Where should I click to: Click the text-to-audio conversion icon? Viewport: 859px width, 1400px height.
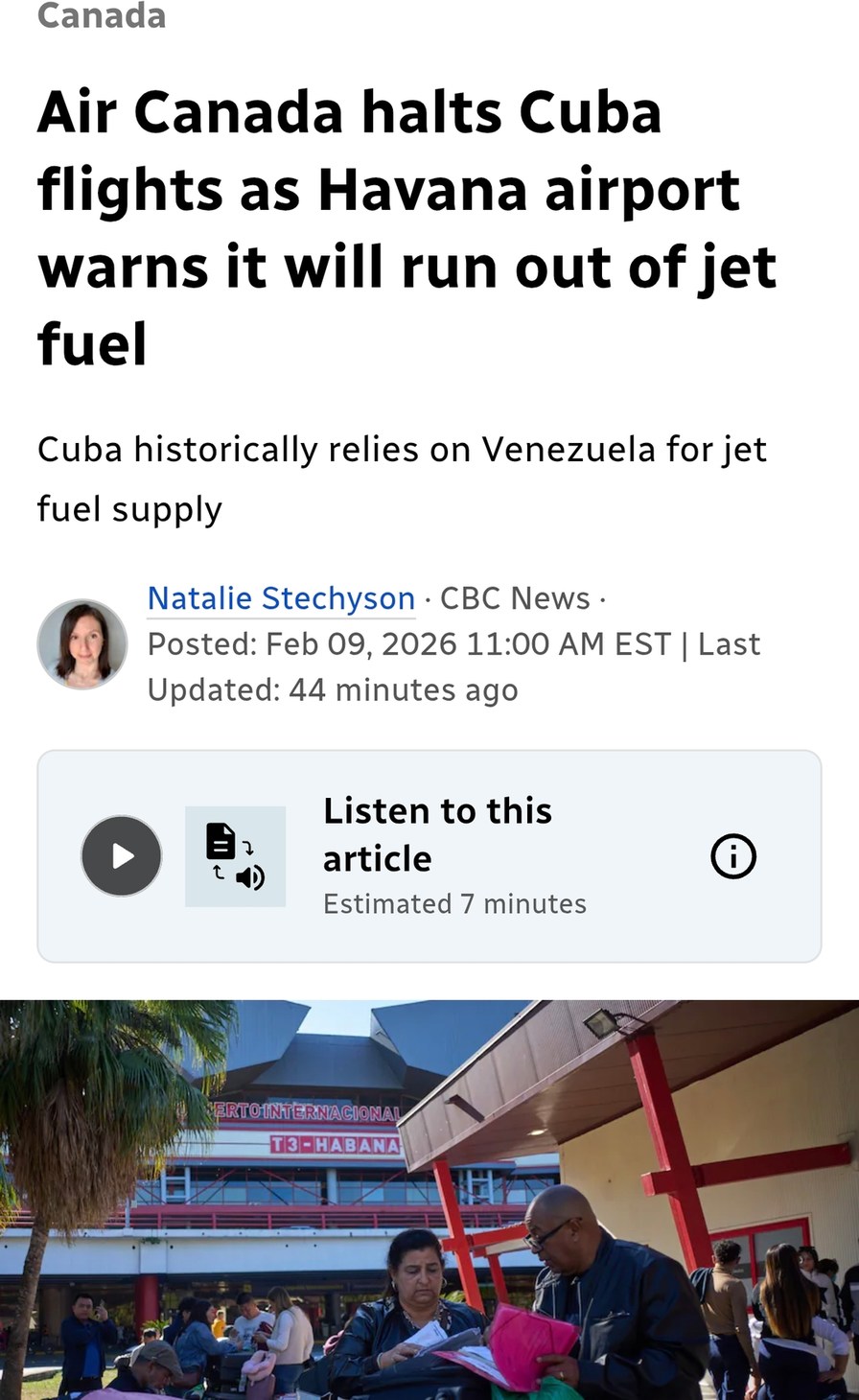(x=235, y=856)
